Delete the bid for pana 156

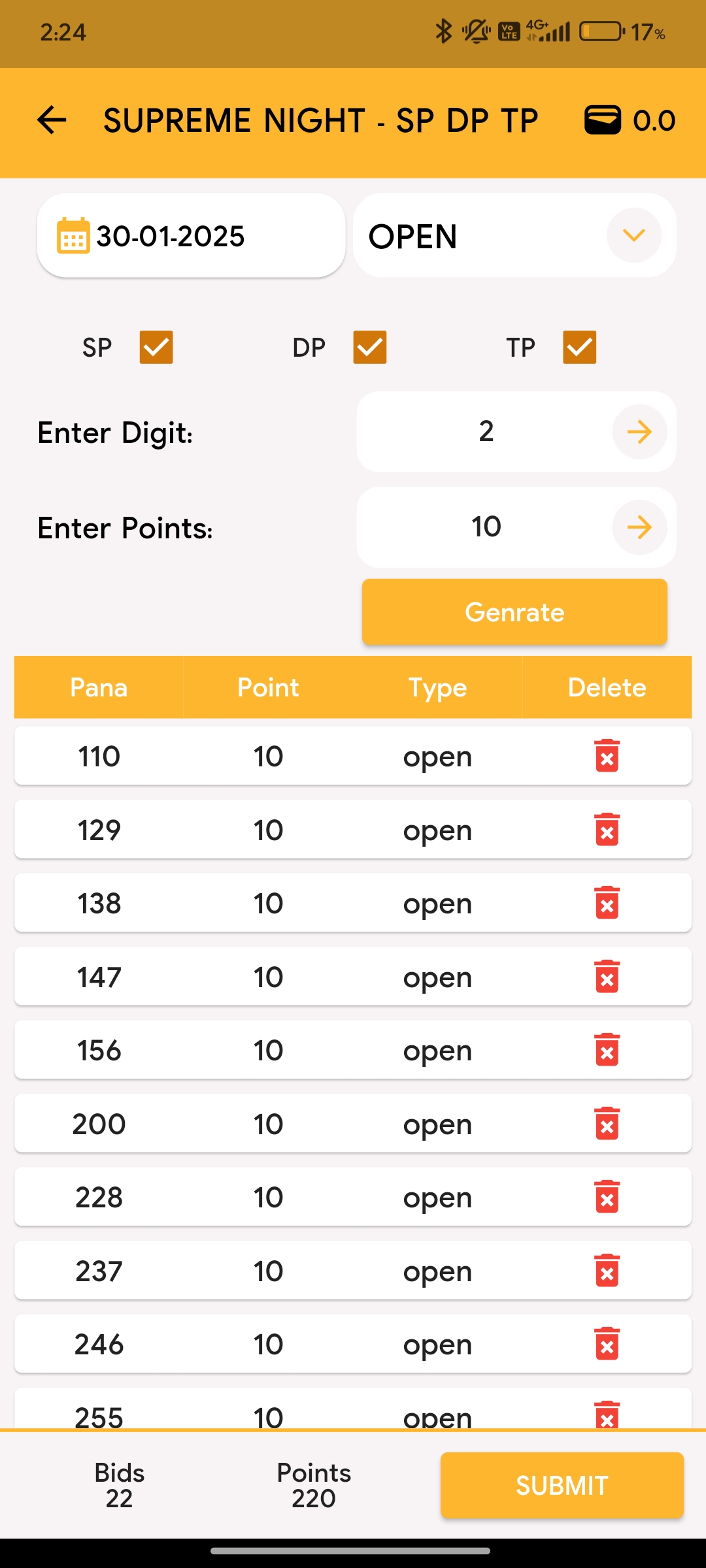pyautogui.click(x=607, y=1050)
